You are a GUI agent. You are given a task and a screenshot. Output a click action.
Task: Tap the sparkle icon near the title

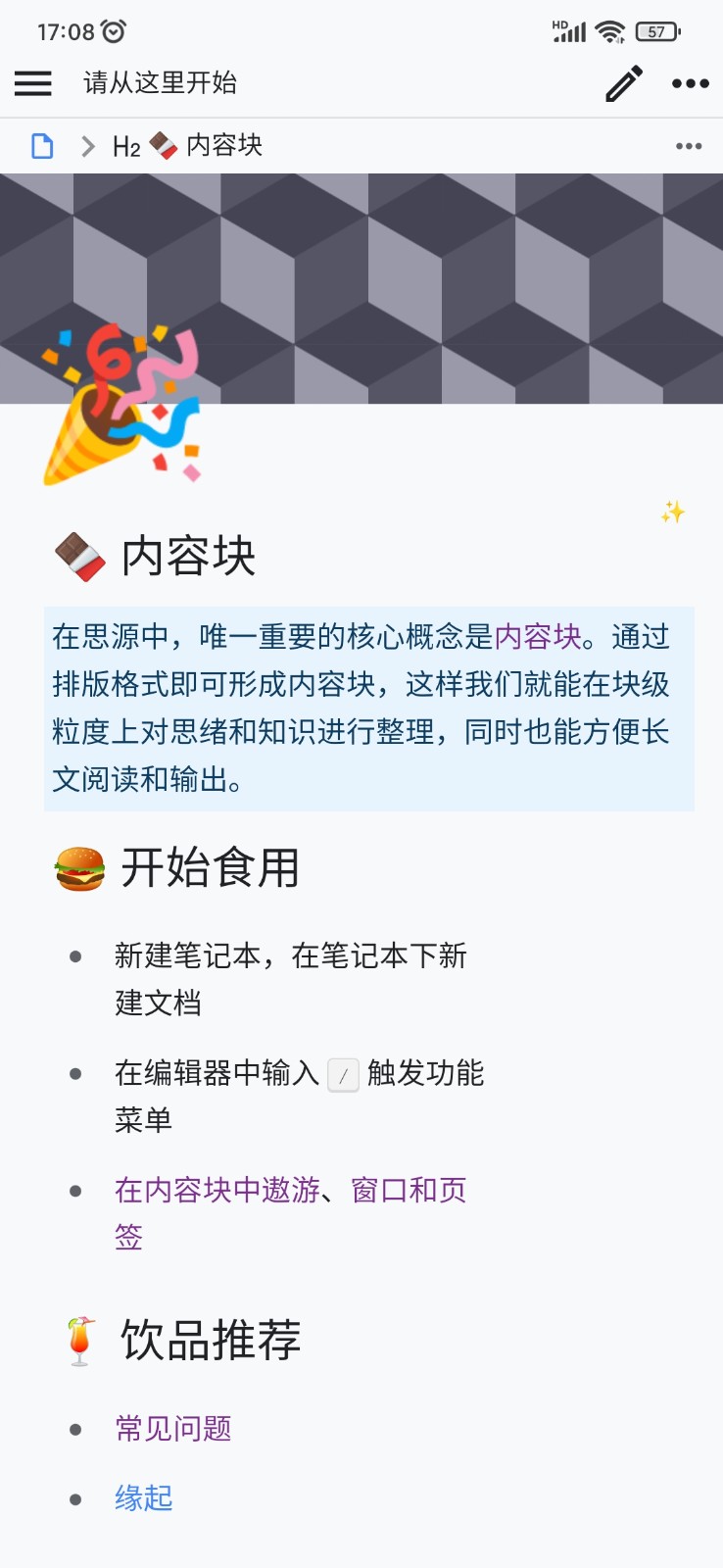[672, 512]
